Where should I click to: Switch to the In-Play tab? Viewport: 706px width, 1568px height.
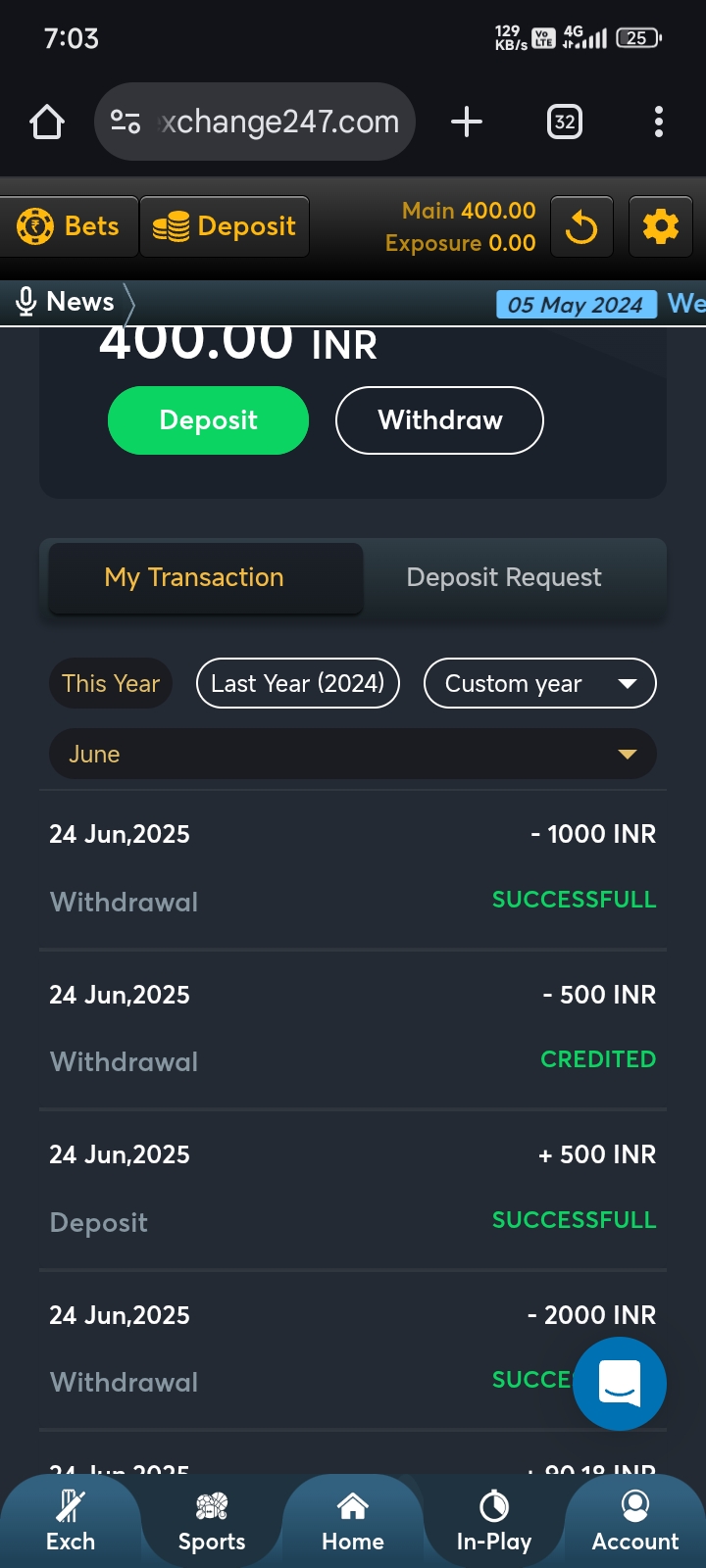pos(494,1522)
